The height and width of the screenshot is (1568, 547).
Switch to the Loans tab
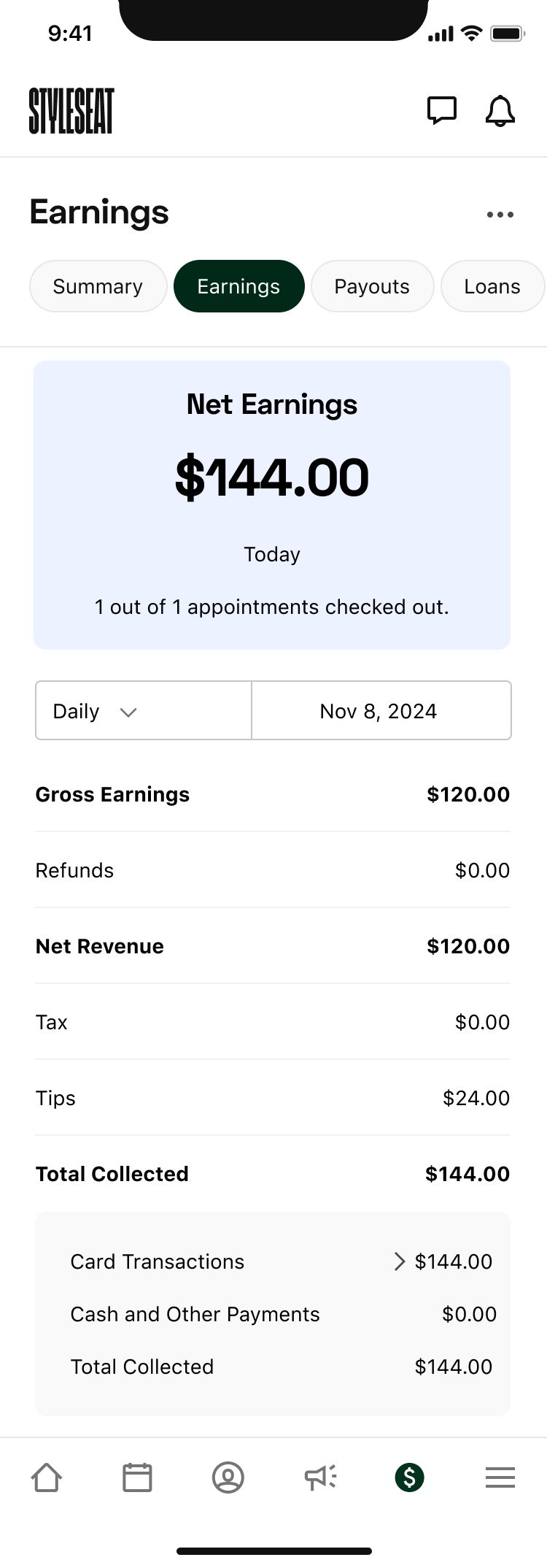pyautogui.click(x=492, y=286)
